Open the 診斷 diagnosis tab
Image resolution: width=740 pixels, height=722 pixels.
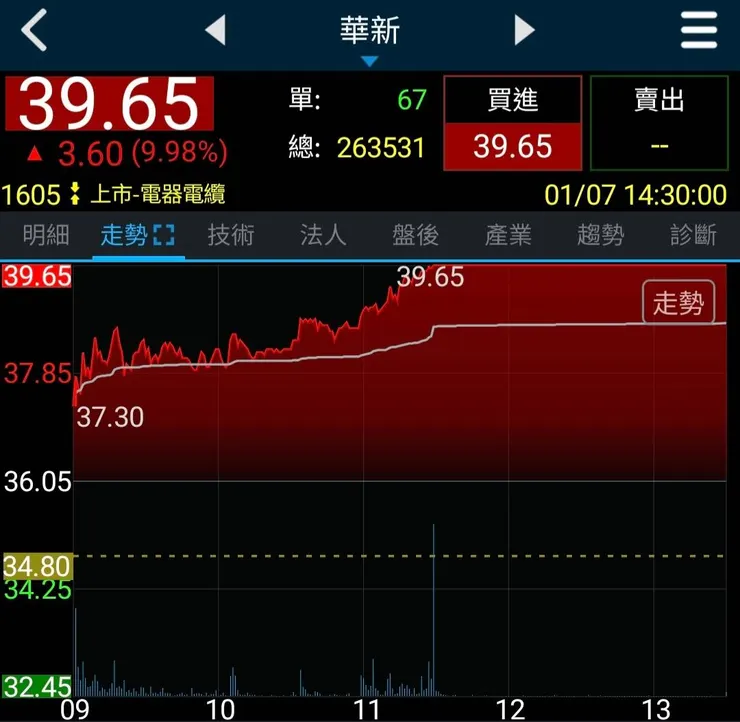pyautogui.click(x=693, y=235)
